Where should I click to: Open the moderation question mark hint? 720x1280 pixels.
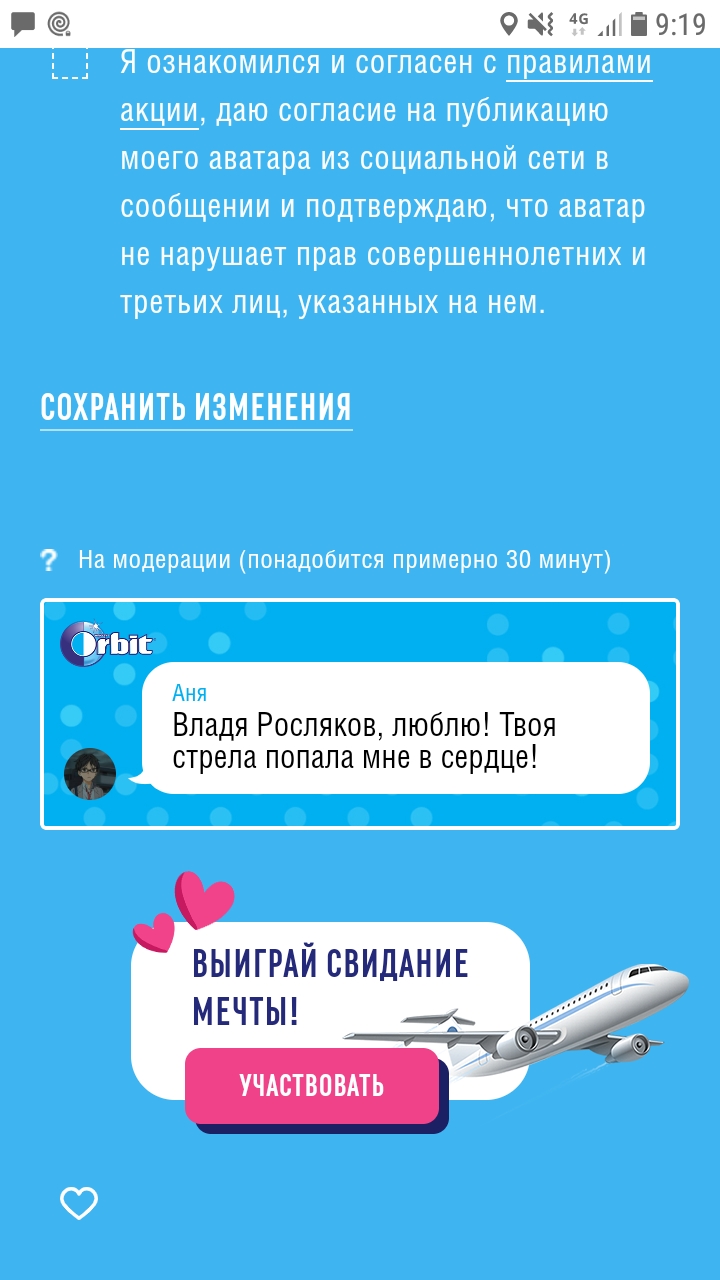[49, 559]
